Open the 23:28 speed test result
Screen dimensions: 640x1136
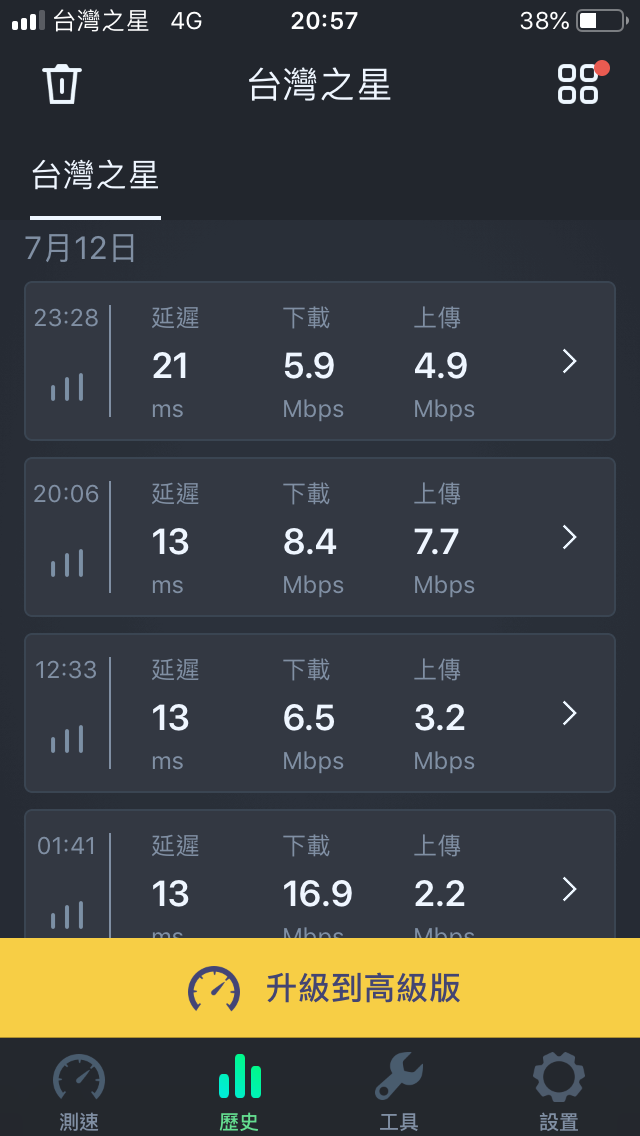point(320,361)
